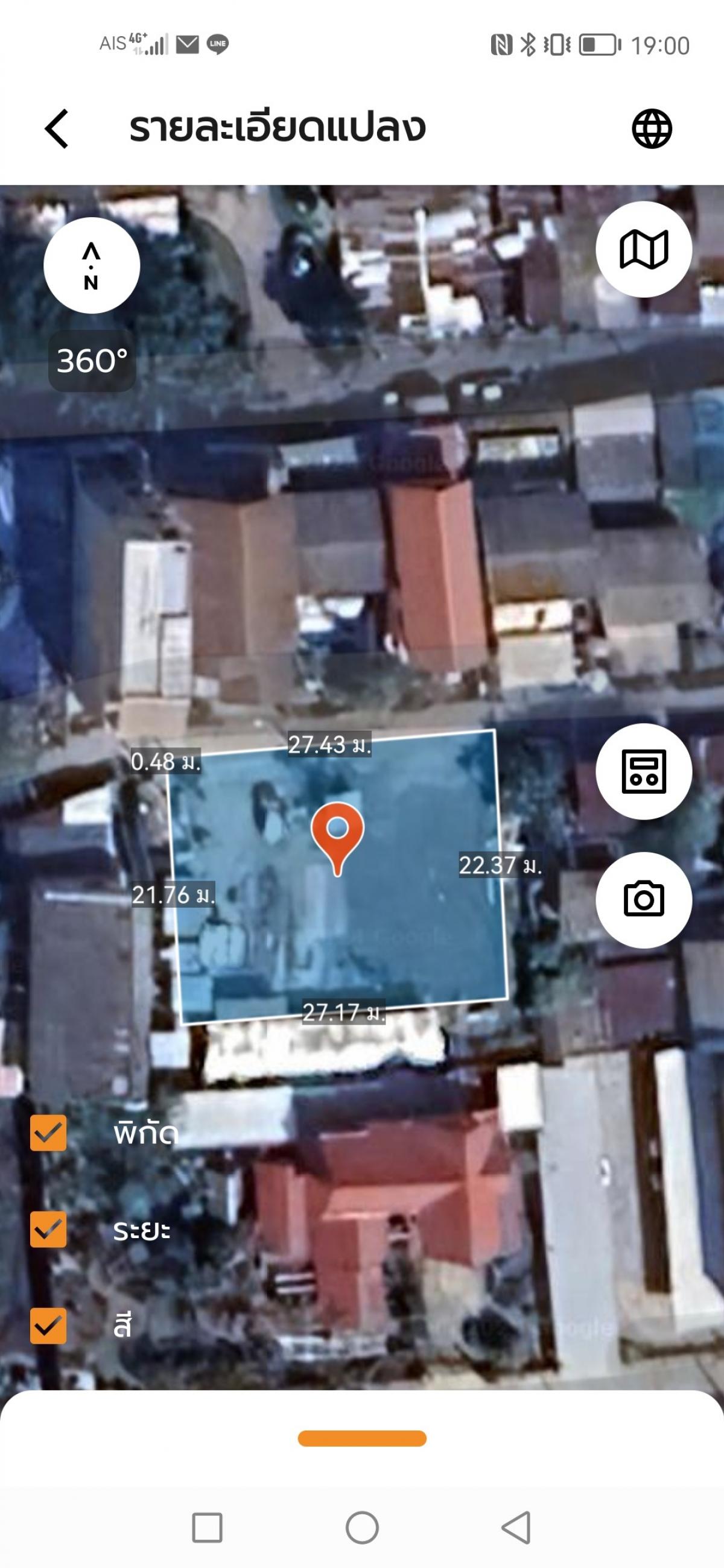Viewport: 724px width, 1568px height.
Task: Uncheck the ระยะ checkbox
Action: [49, 1230]
